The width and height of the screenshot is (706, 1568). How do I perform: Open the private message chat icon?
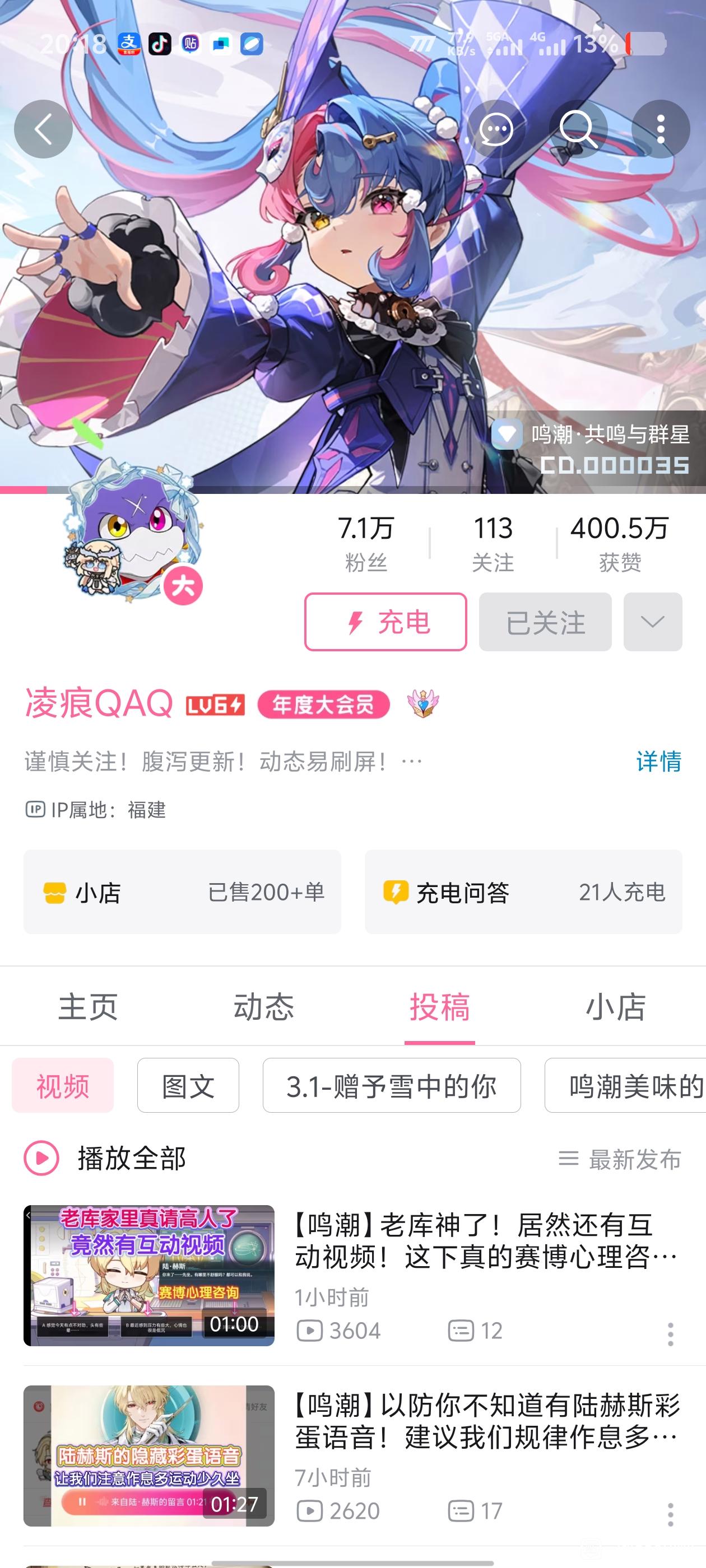[496, 129]
